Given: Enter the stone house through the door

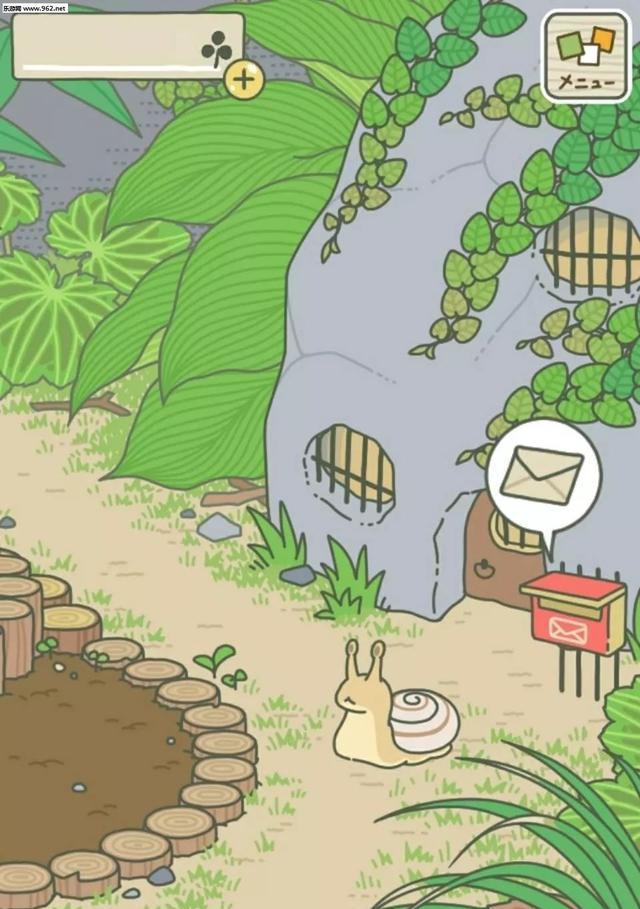Looking at the screenshot, I should pyautogui.click(x=498, y=560).
